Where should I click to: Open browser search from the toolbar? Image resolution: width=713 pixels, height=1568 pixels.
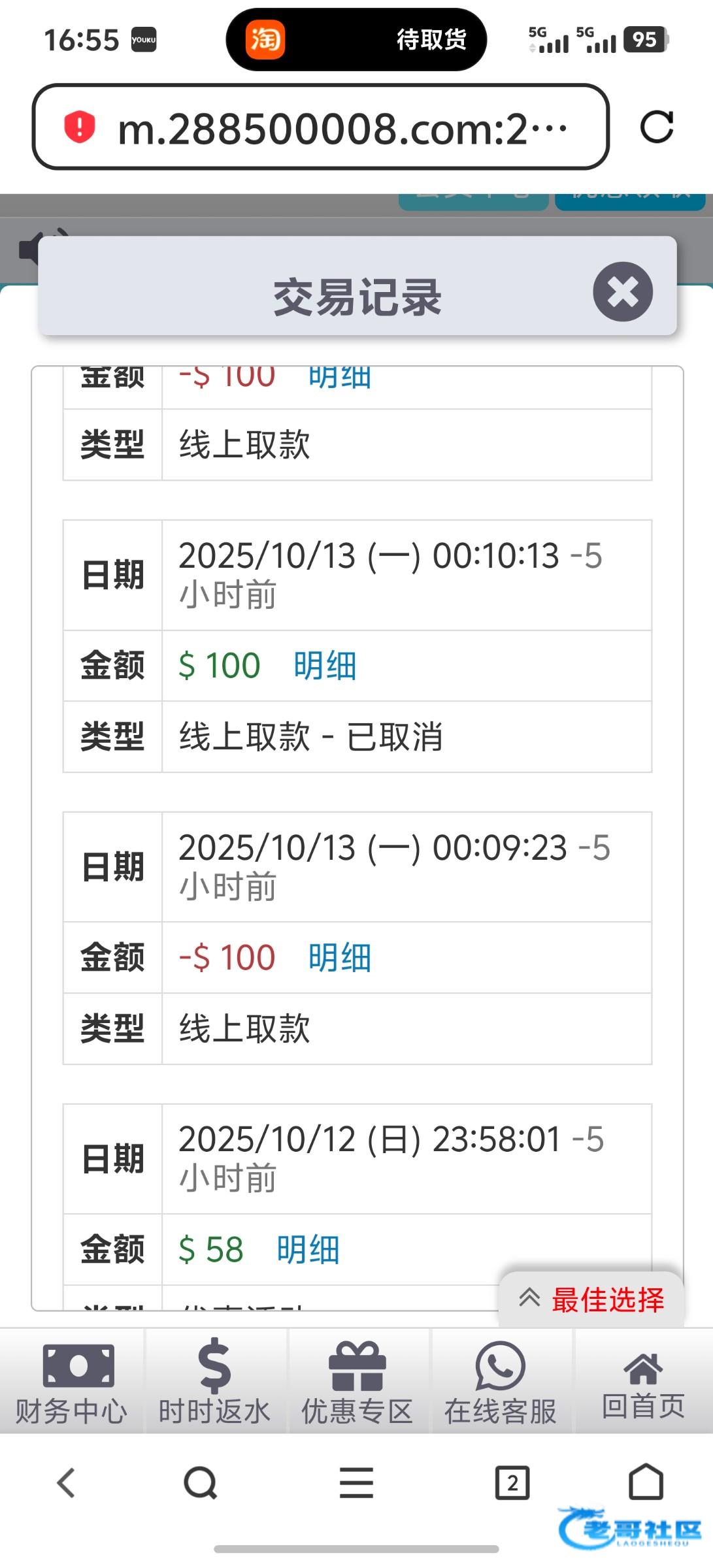[x=200, y=1482]
